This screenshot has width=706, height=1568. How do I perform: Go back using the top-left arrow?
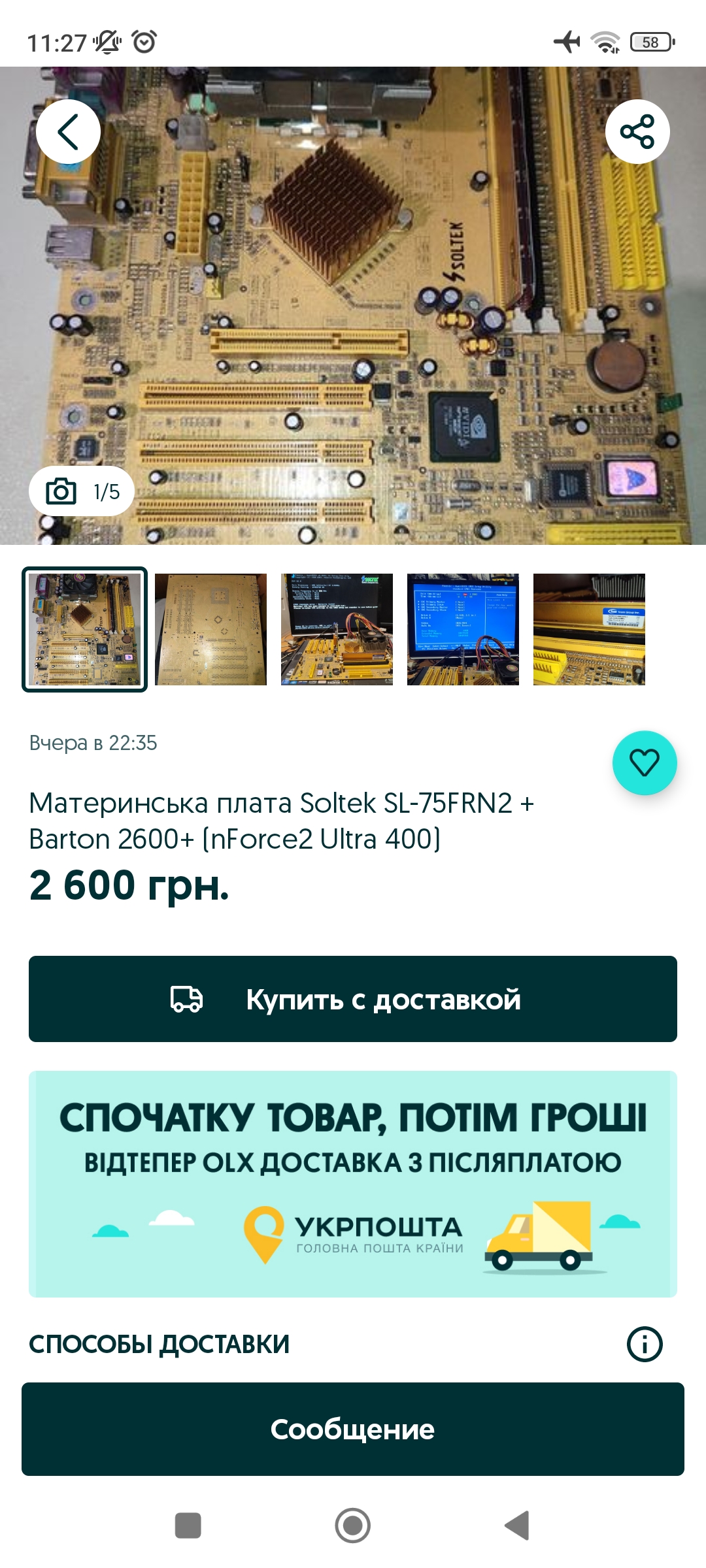(x=68, y=132)
